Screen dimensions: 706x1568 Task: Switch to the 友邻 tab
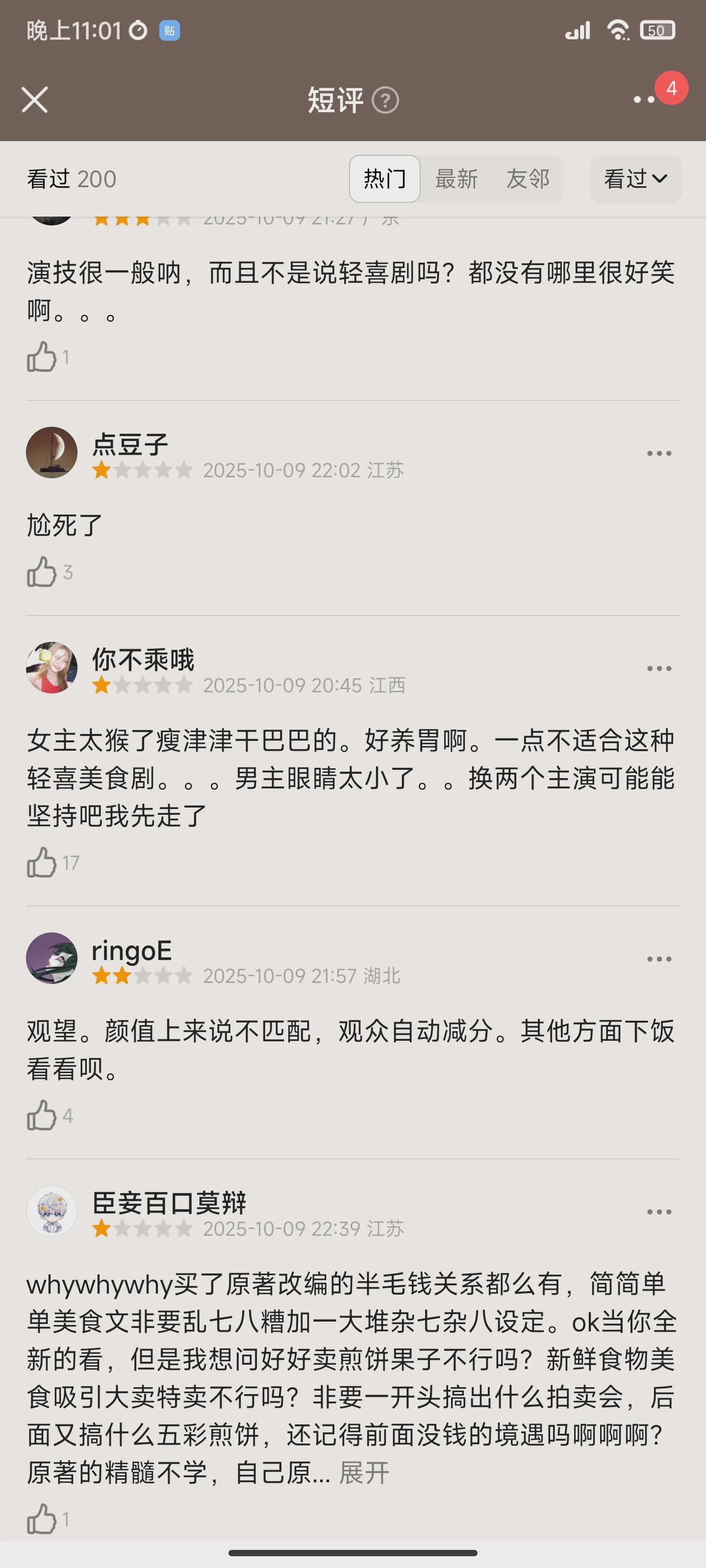pos(528,179)
